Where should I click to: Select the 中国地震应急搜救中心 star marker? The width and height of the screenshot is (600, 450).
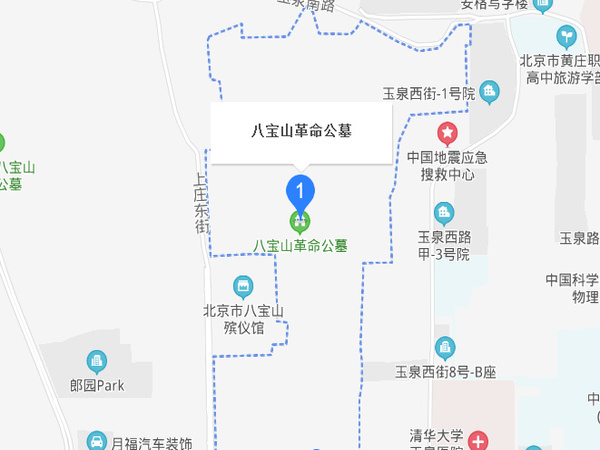(447, 132)
